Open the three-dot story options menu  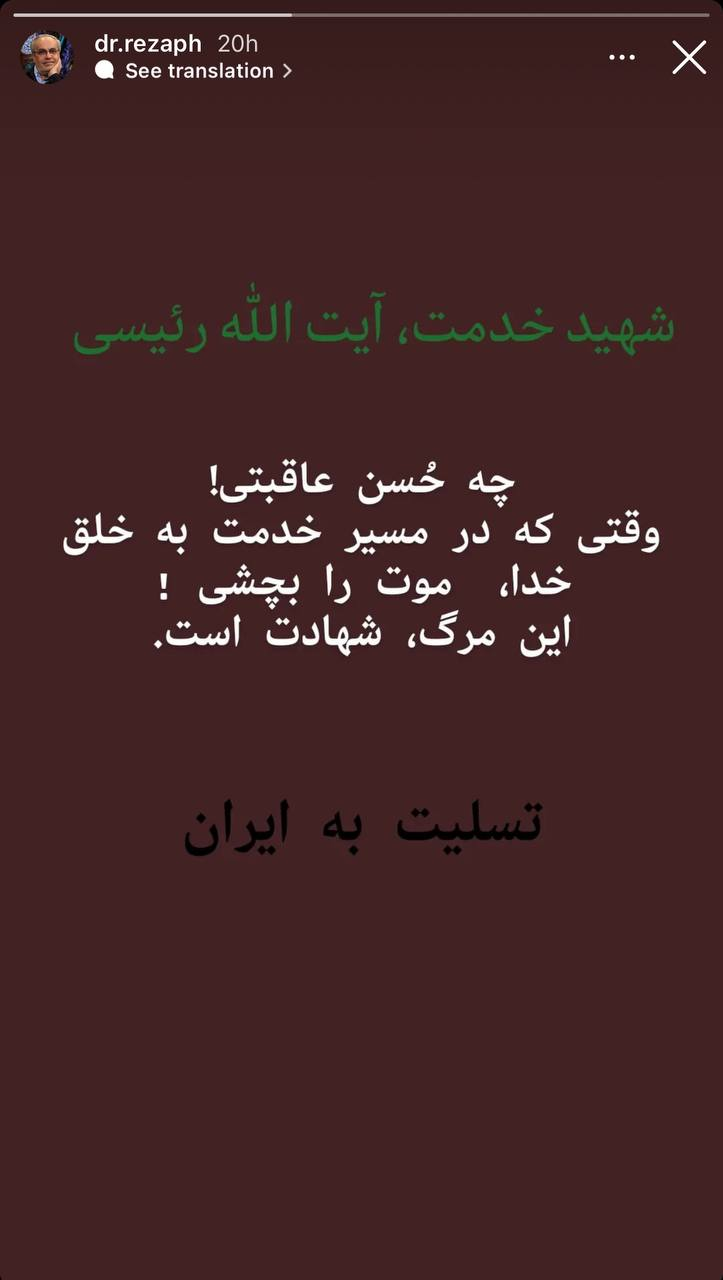622,57
